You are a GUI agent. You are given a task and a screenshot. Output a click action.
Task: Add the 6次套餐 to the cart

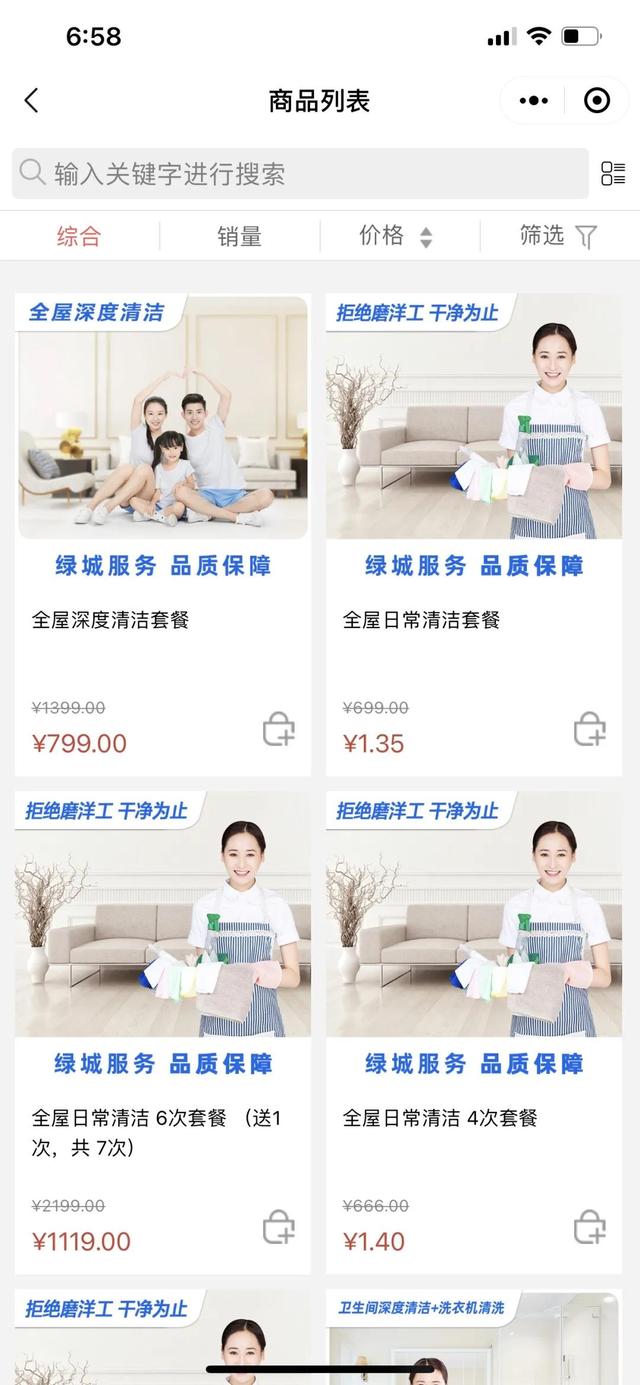tap(279, 1227)
